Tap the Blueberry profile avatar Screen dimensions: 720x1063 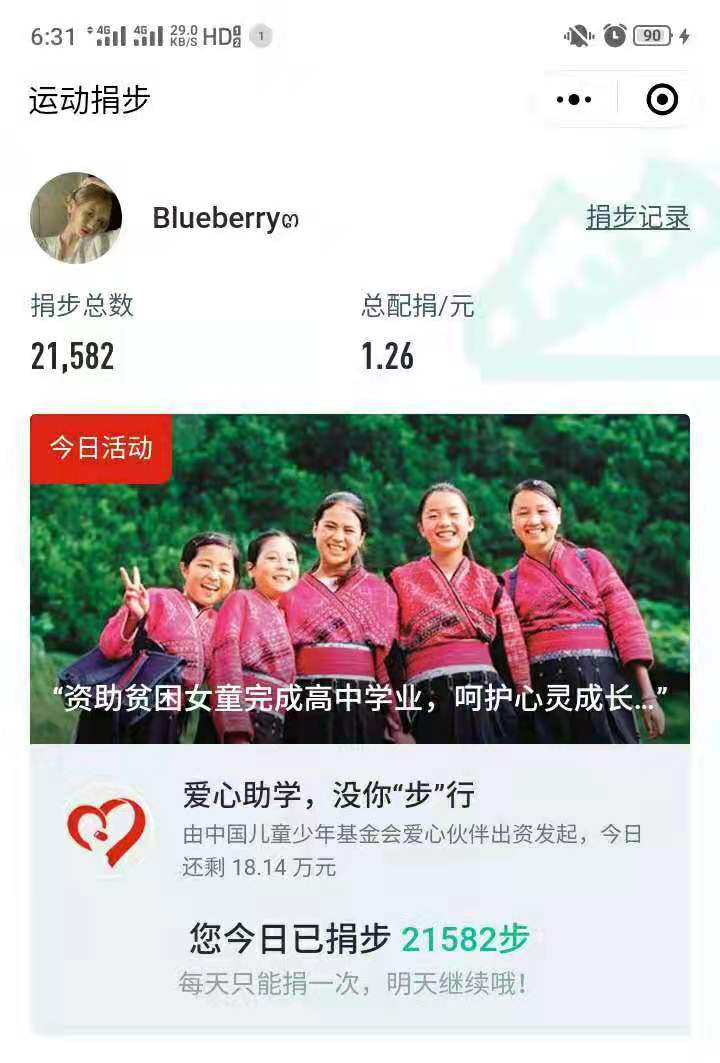pos(76,218)
